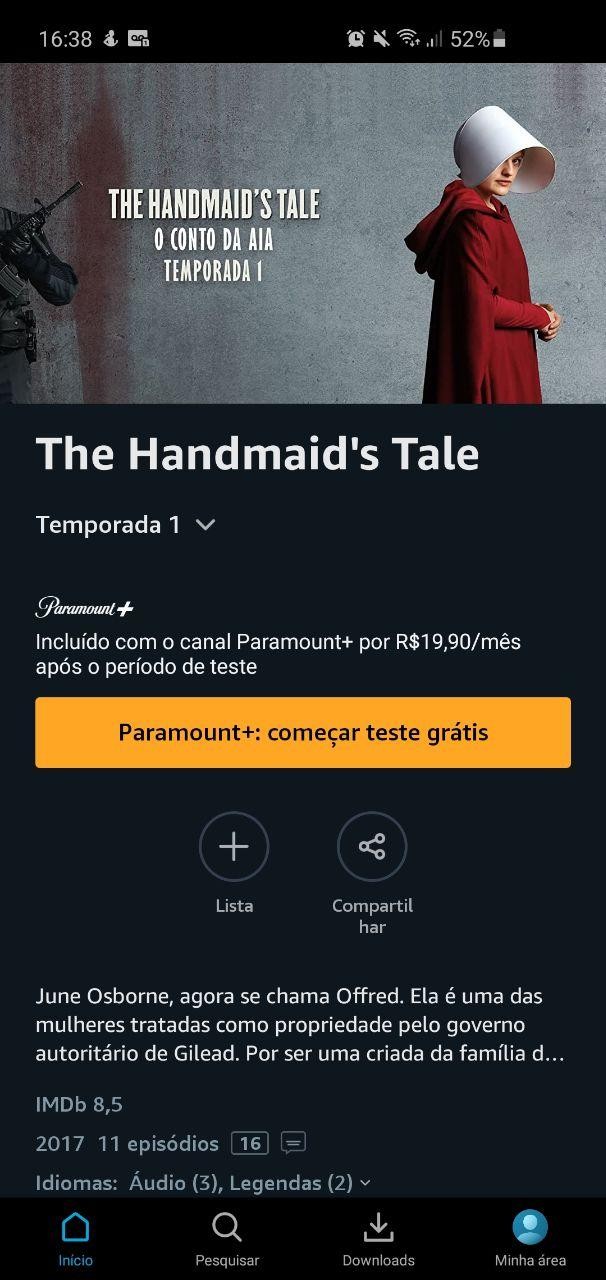Expand audio and subtitle languages
This screenshot has width=606, height=1280.
point(250,1183)
